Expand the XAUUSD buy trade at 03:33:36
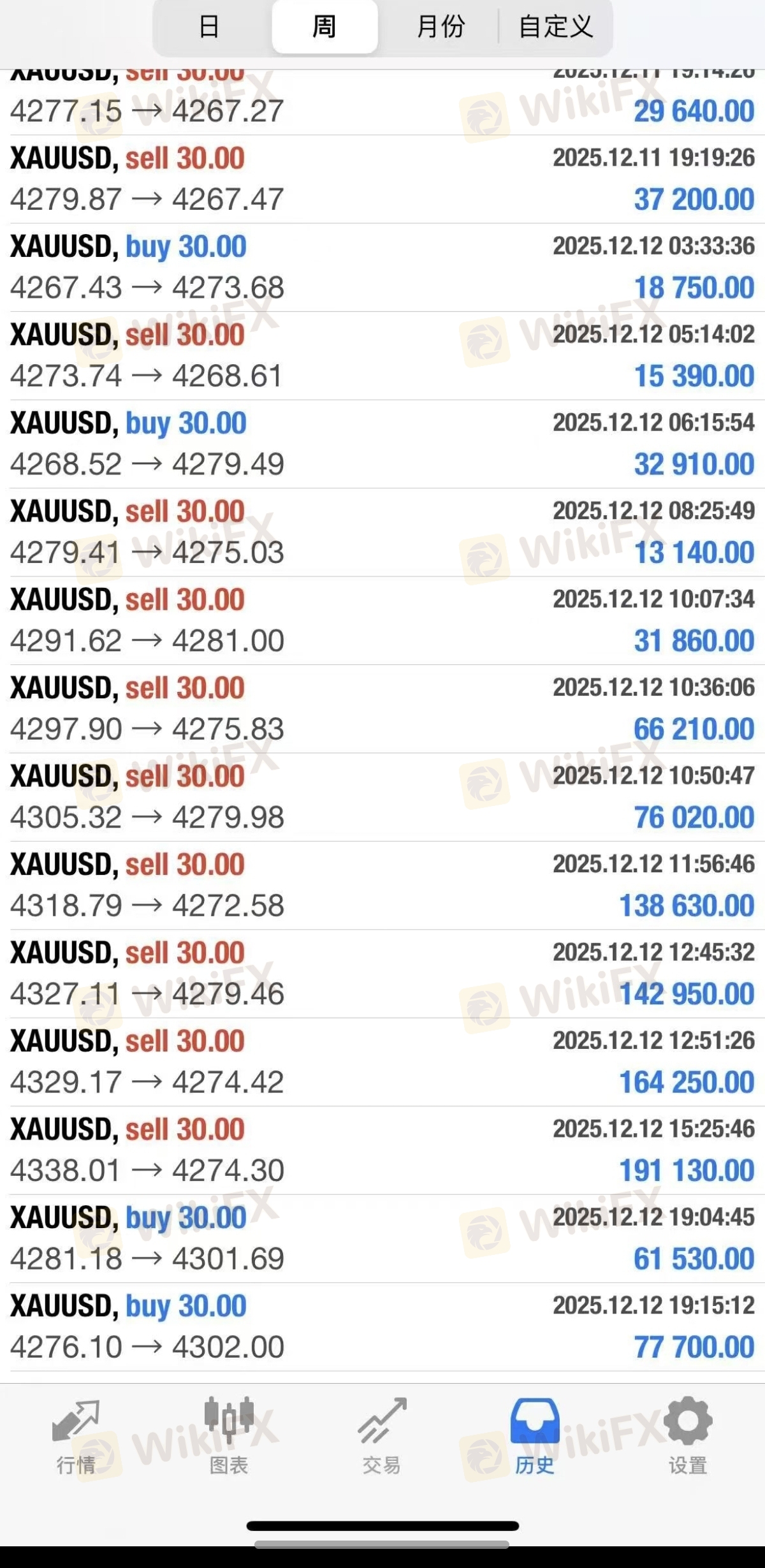Screen dimensions: 765x1568 (382, 267)
